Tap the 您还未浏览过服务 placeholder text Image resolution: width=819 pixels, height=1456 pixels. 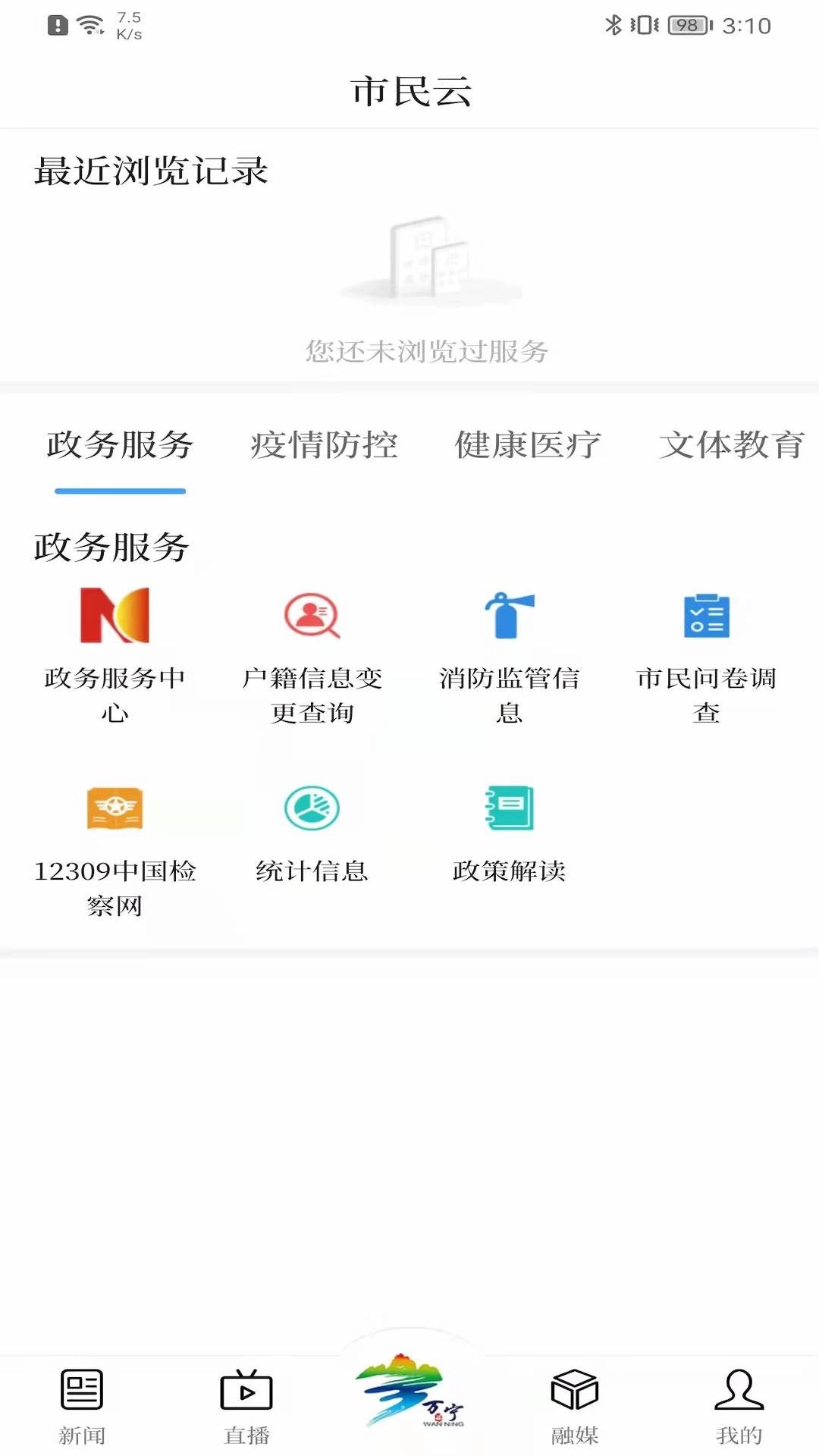click(427, 350)
